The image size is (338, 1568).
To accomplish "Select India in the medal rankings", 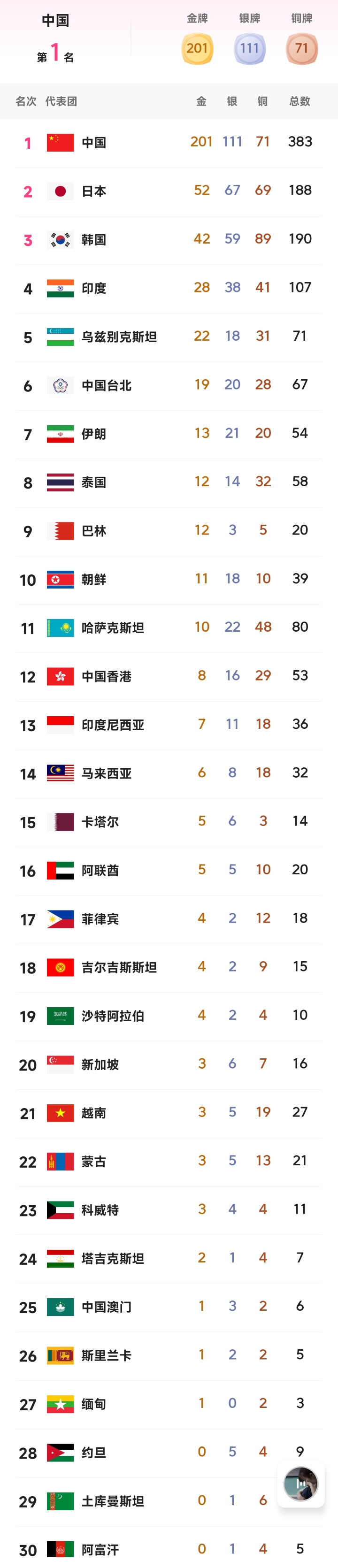I will click(x=94, y=288).
